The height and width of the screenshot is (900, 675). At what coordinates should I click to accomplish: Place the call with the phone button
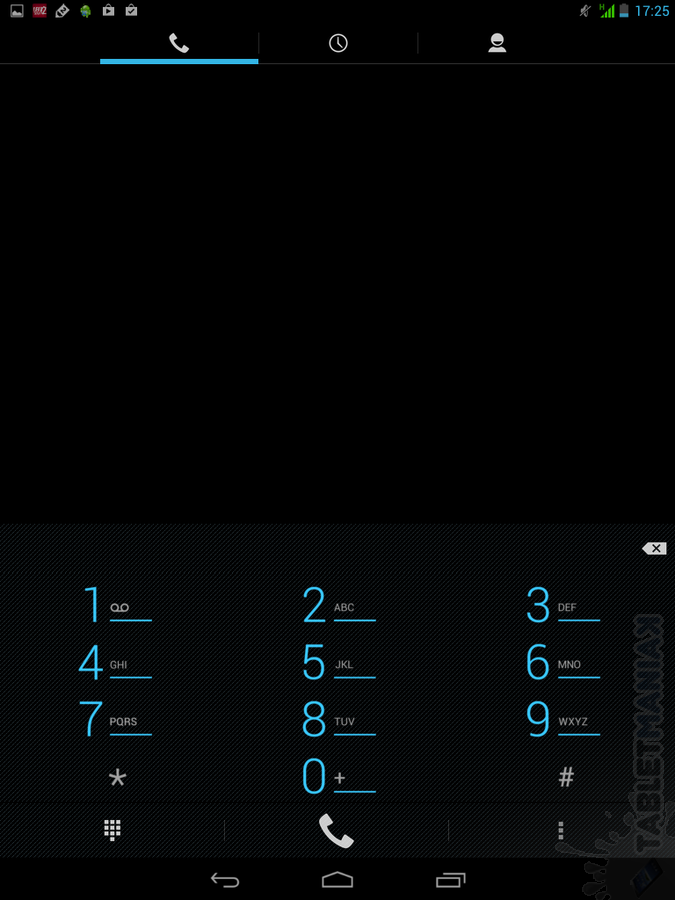coord(336,830)
